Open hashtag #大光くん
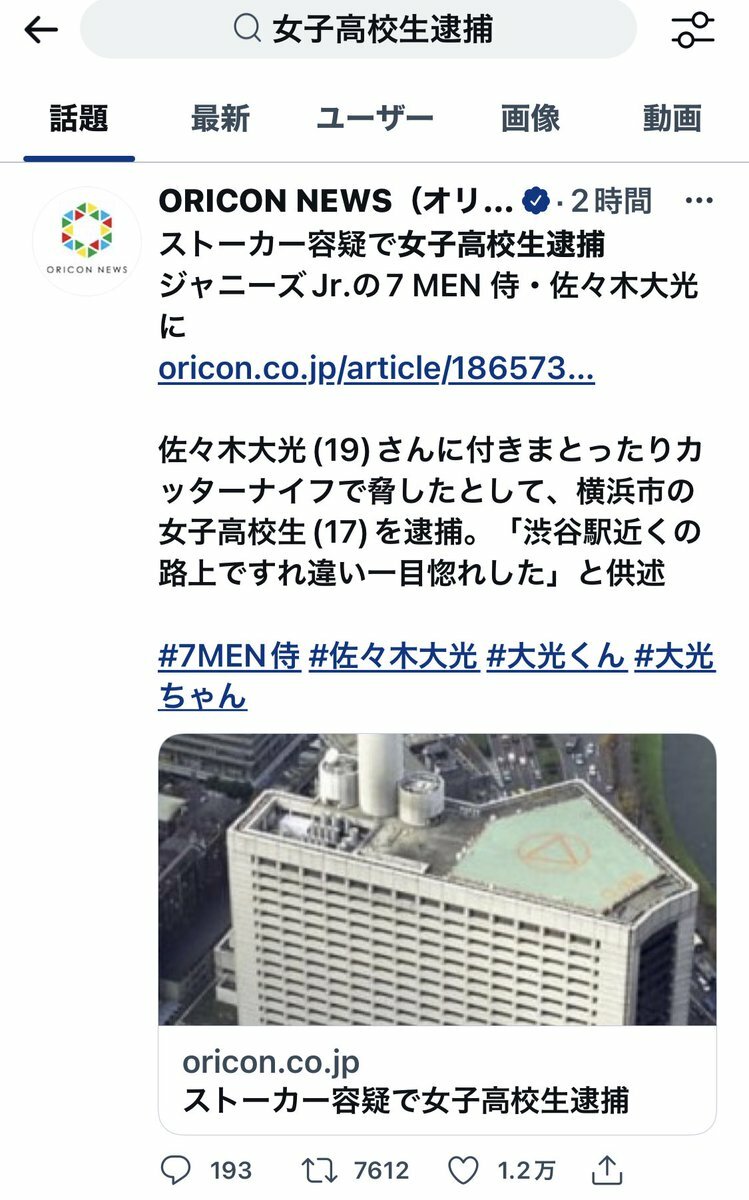Screen dimensions: 749x1200 pos(556,657)
